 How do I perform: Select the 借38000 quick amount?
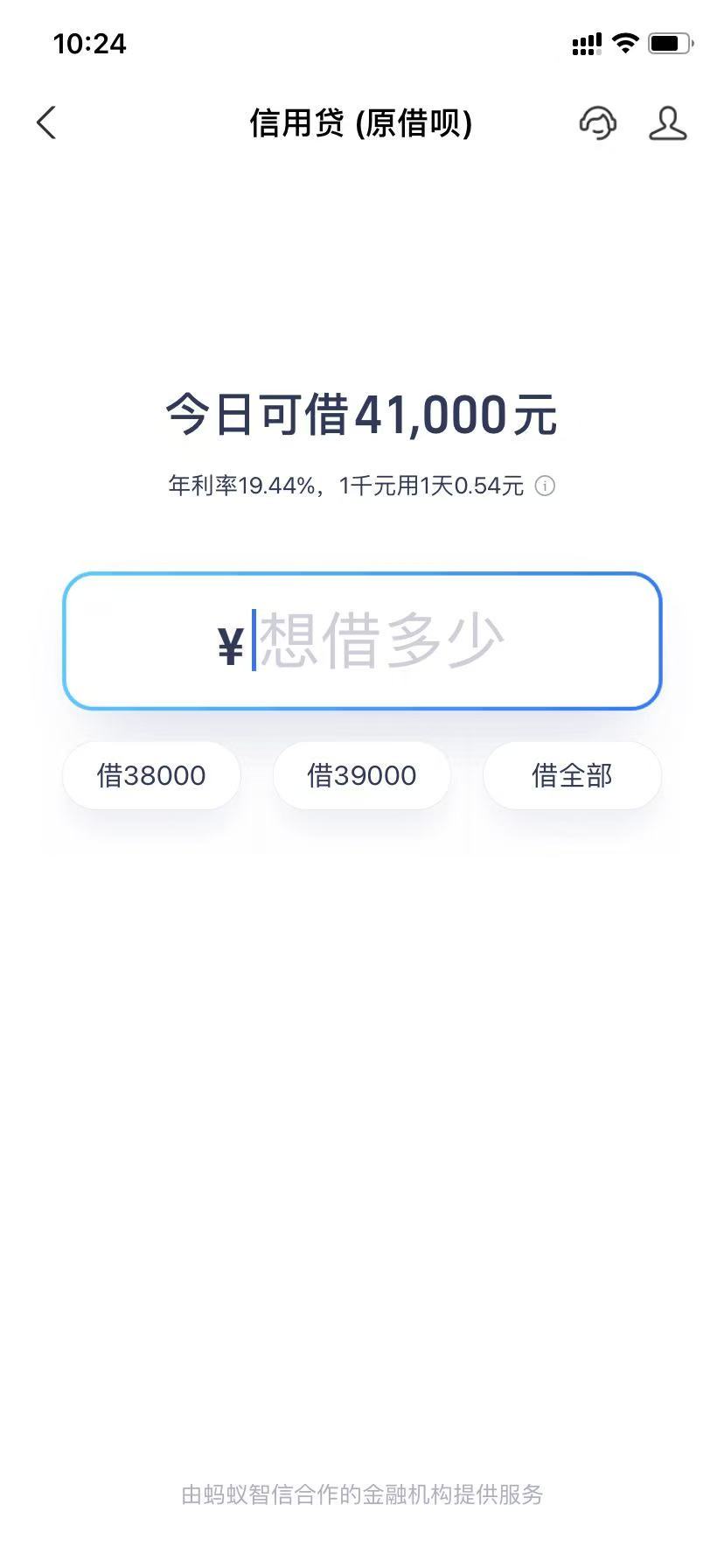click(x=151, y=775)
